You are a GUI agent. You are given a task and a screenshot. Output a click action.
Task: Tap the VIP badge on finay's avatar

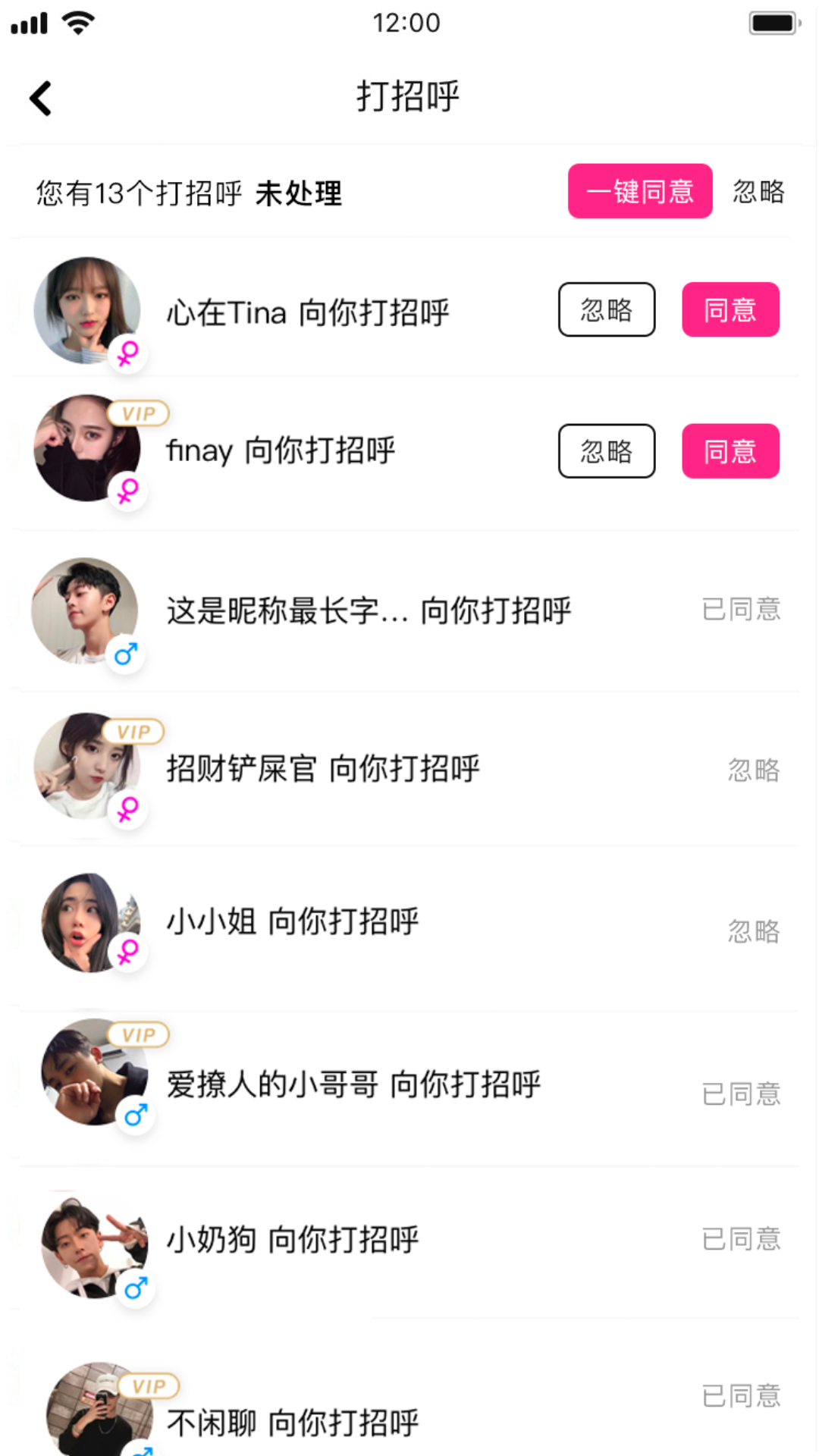(x=140, y=413)
